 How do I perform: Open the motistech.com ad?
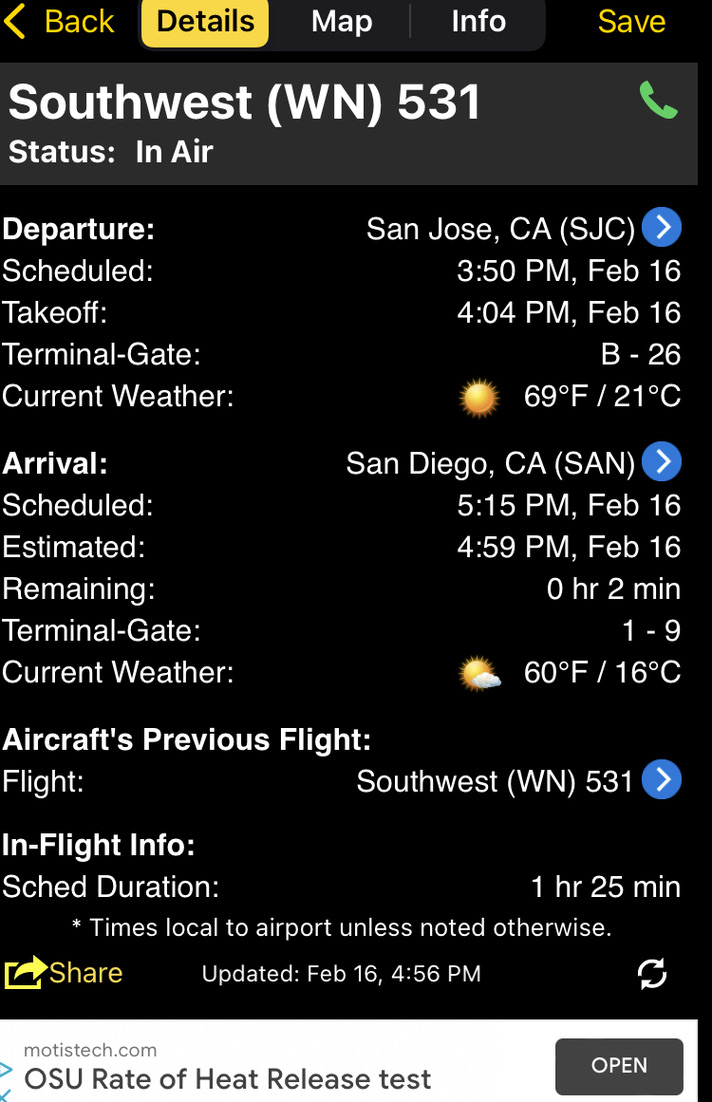pyautogui.click(x=618, y=1066)
